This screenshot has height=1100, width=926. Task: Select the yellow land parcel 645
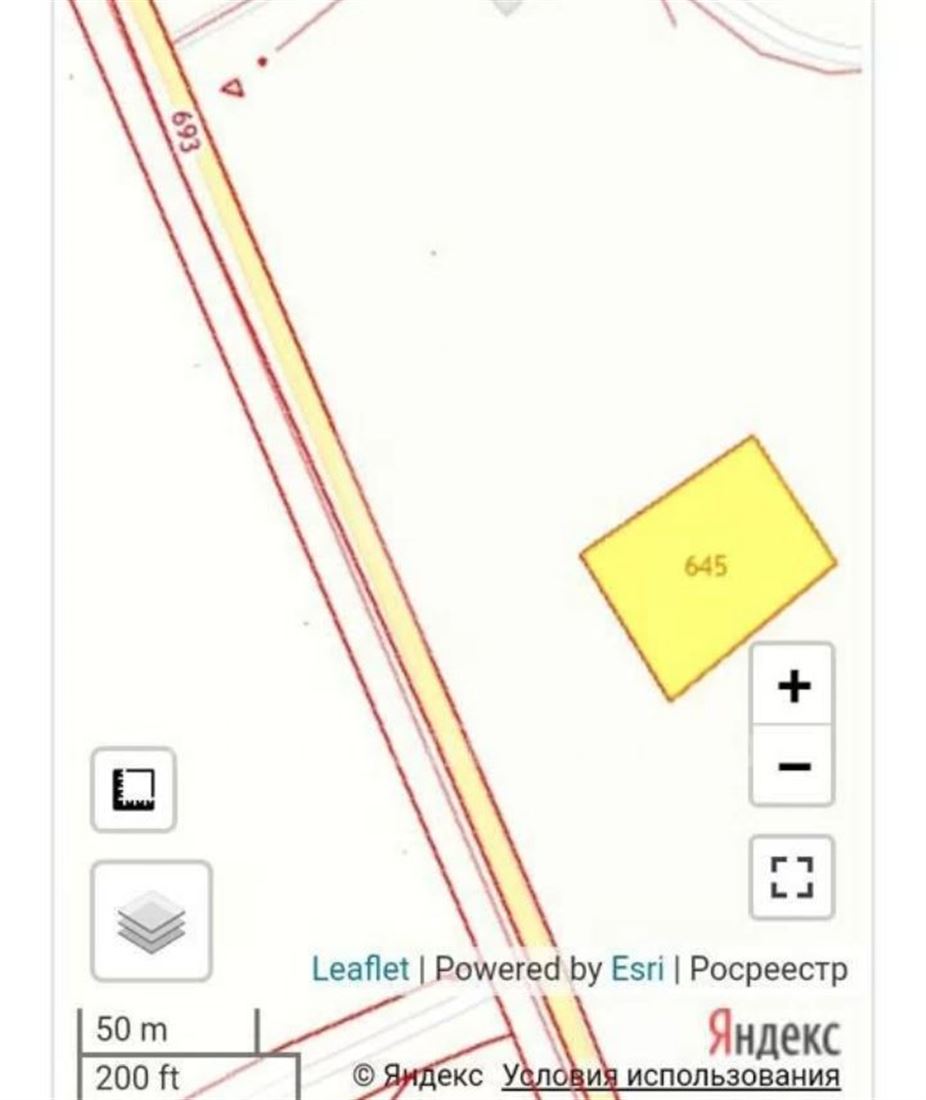pos(706,566)
